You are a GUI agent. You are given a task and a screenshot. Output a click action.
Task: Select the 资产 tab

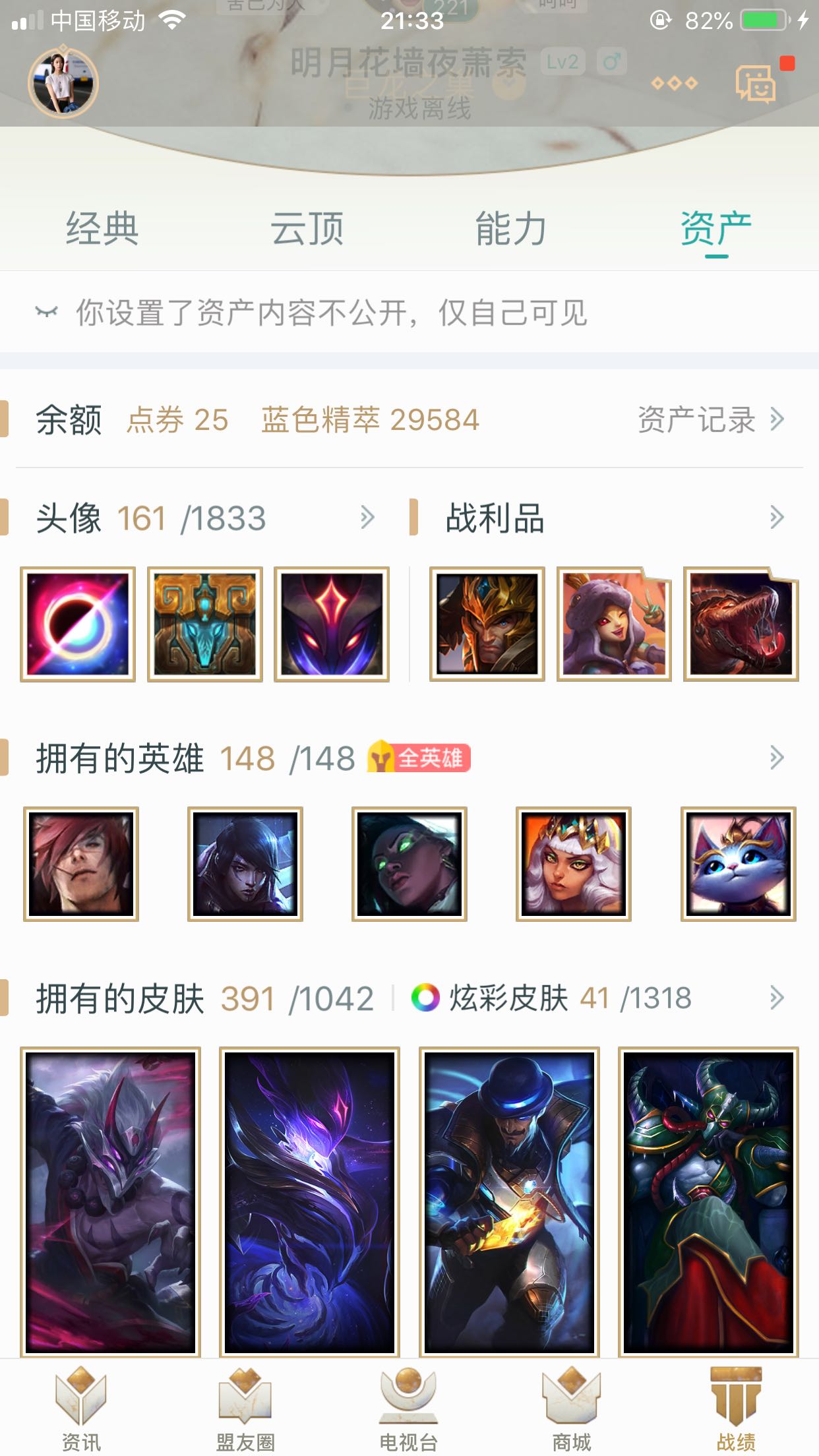pos(716,229)
